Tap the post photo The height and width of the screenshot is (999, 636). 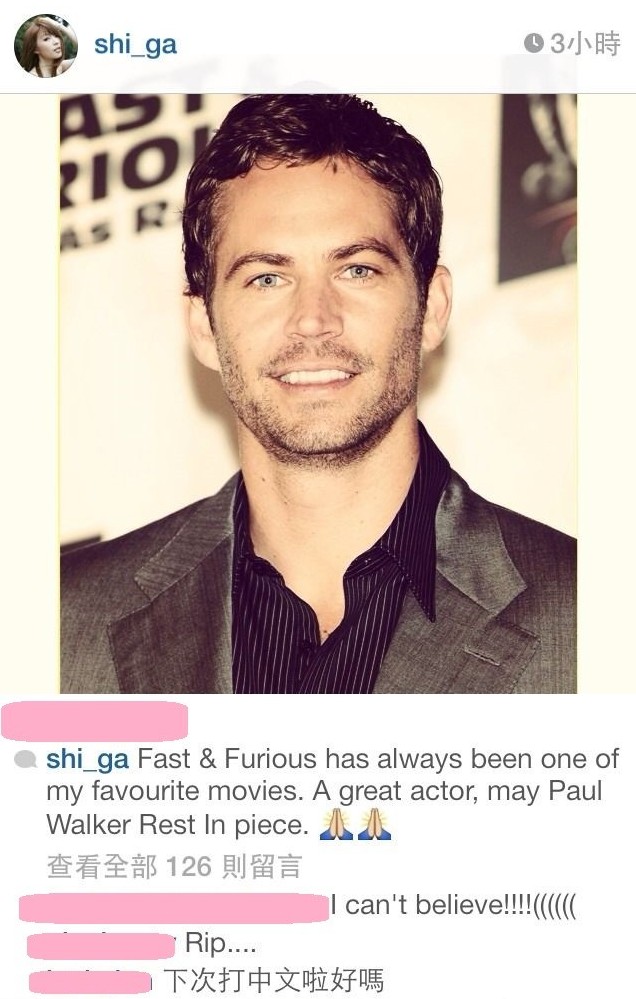pyautogui.click(x=318, y=393)
